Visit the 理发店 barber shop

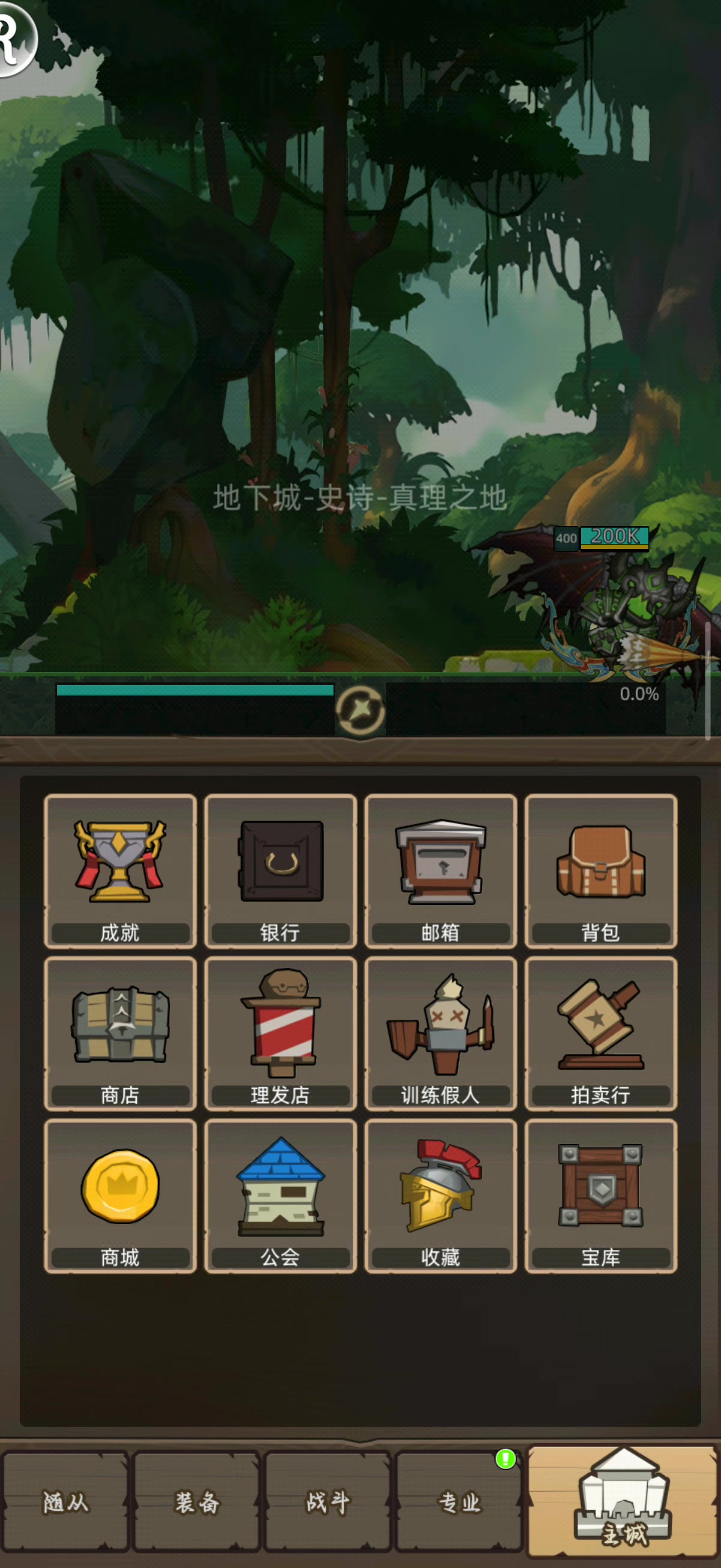click(281, 1033)
